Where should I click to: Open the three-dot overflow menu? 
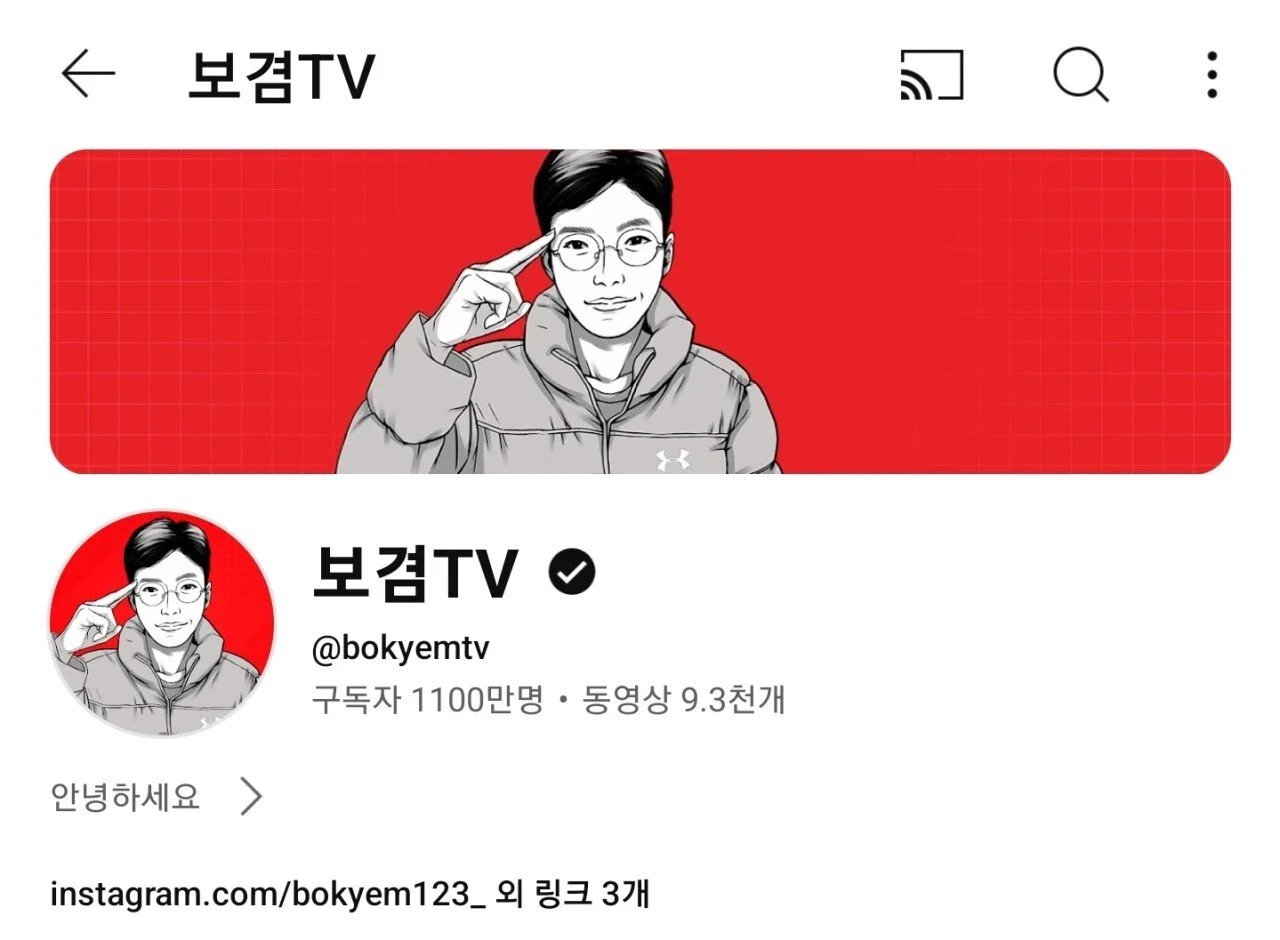(1211, 75)
